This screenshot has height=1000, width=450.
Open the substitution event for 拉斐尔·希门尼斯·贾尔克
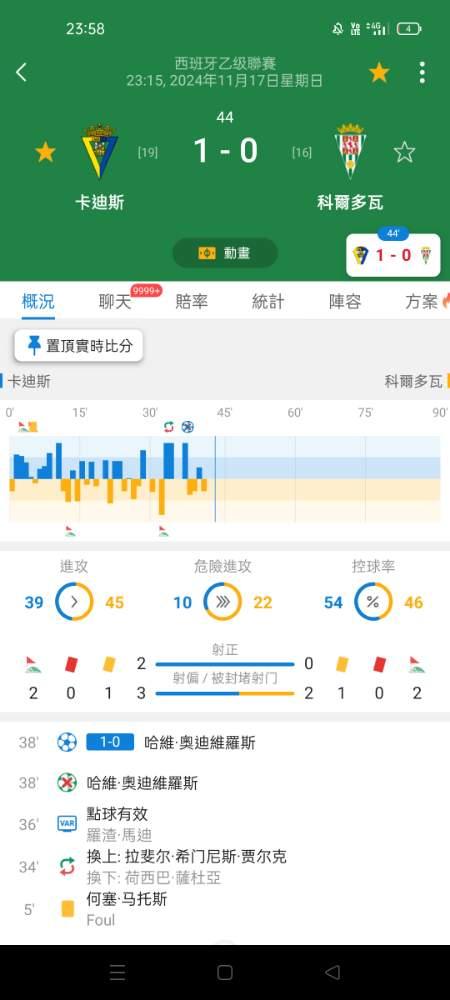point(225,867)
